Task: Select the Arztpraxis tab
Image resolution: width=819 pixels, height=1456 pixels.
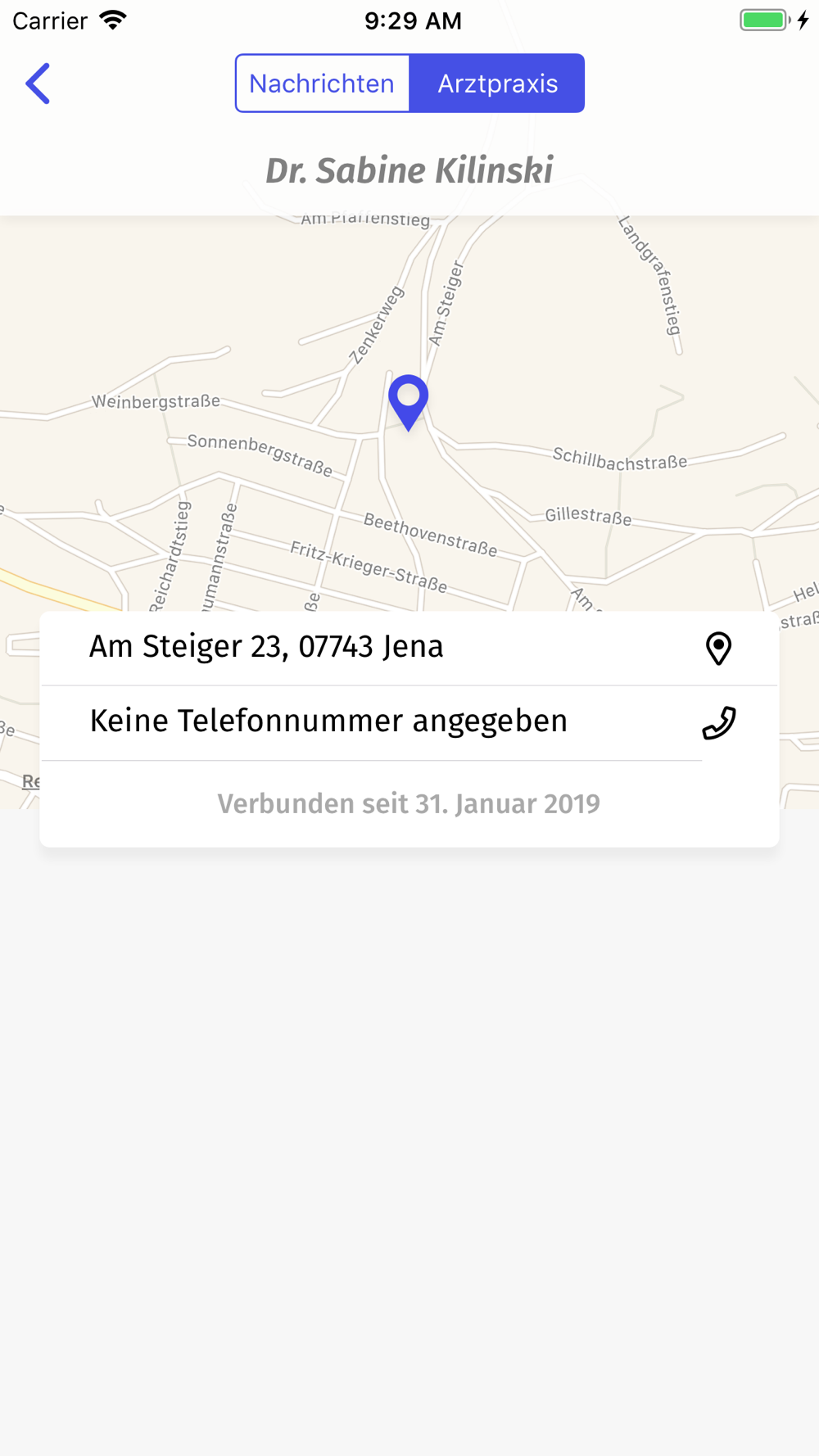Action: (x=497, y=84)
